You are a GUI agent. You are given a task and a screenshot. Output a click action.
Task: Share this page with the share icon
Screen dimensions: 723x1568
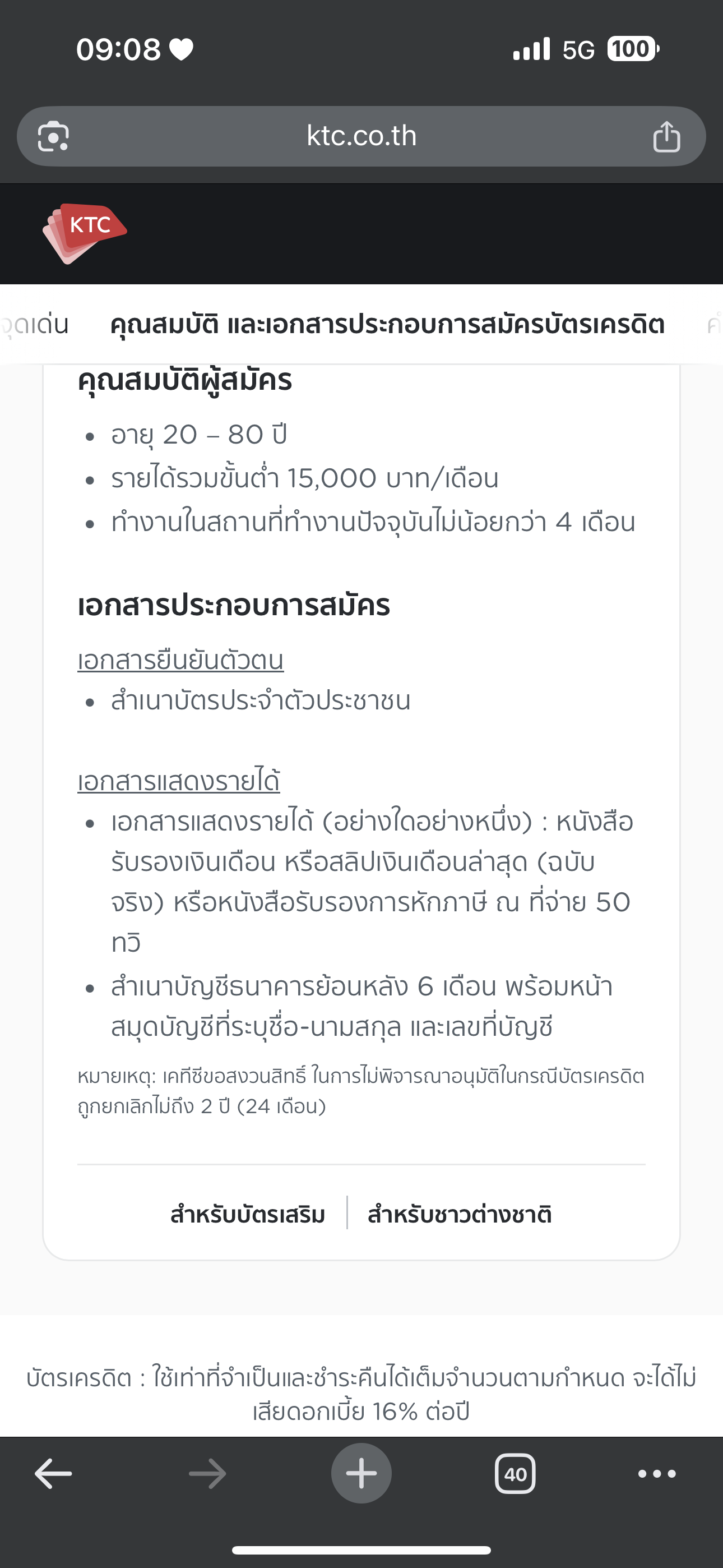pyautogui.click(x=666, y=136)
